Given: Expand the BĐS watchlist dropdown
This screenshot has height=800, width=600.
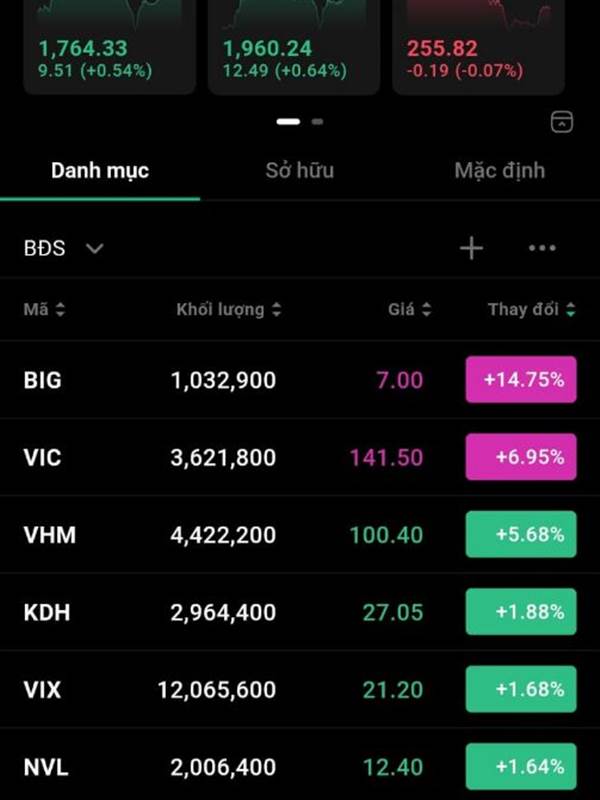Looking at the screenshot, I should (x=64, y=248).
